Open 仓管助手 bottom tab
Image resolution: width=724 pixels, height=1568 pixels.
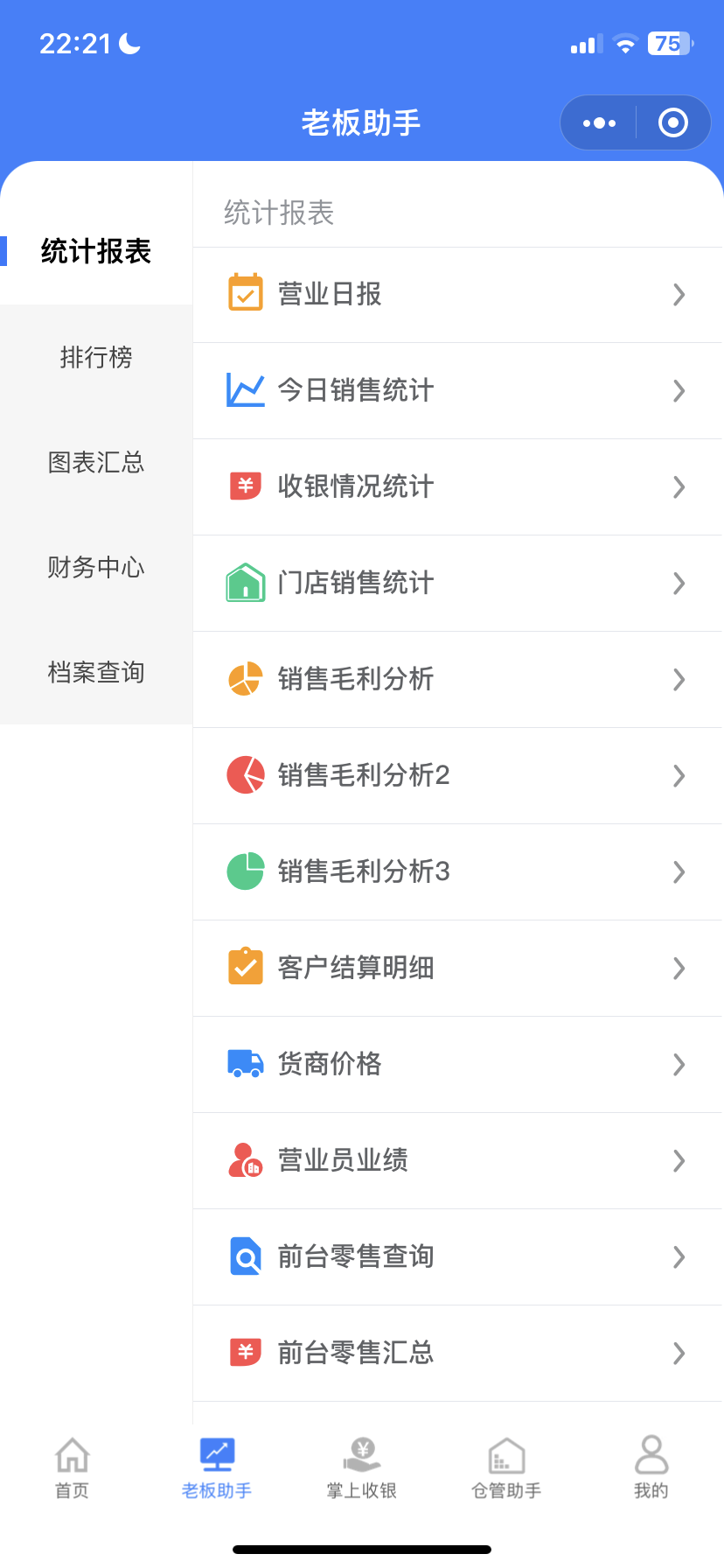point(506,1467)
